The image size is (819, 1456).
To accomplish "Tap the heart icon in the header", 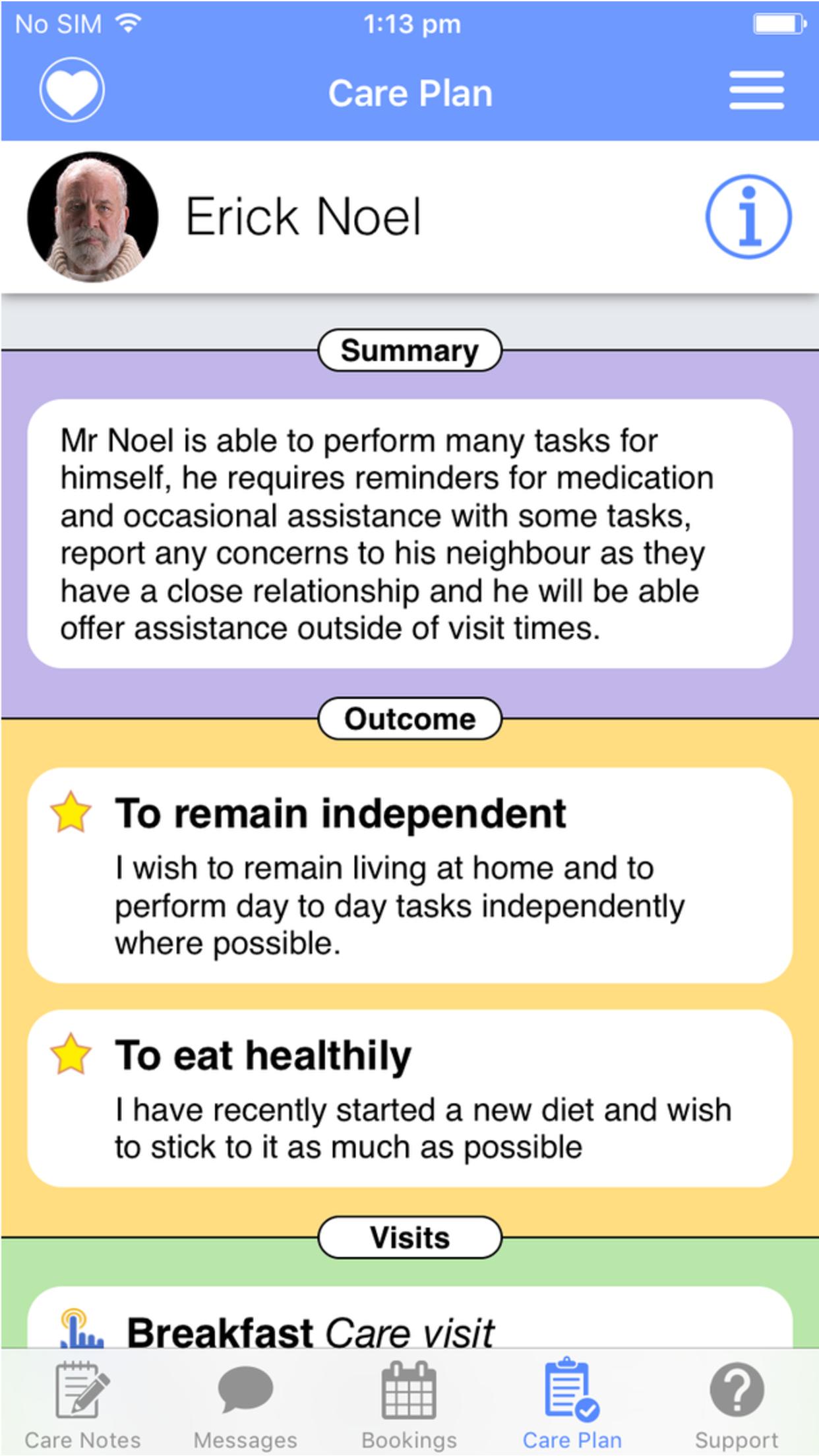I will [x=72, y=90].
